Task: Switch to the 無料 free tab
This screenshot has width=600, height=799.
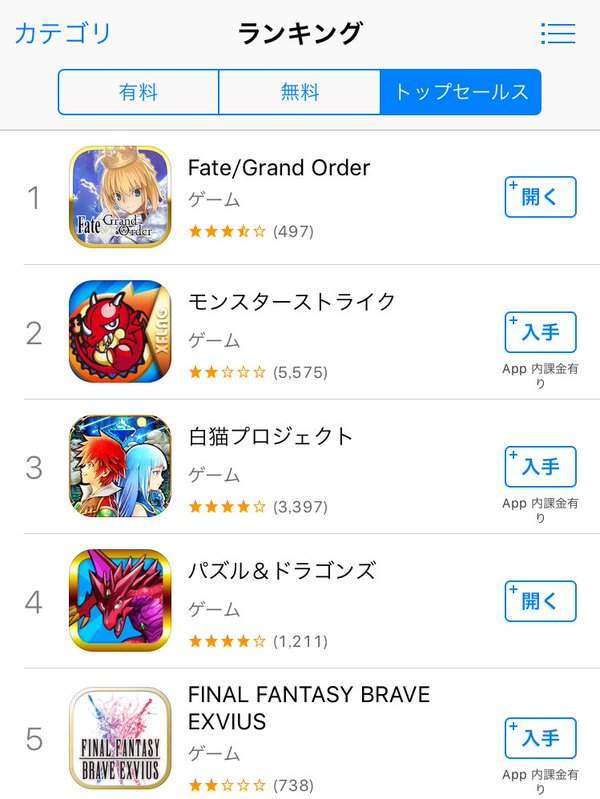Action: tap(299, 92)
